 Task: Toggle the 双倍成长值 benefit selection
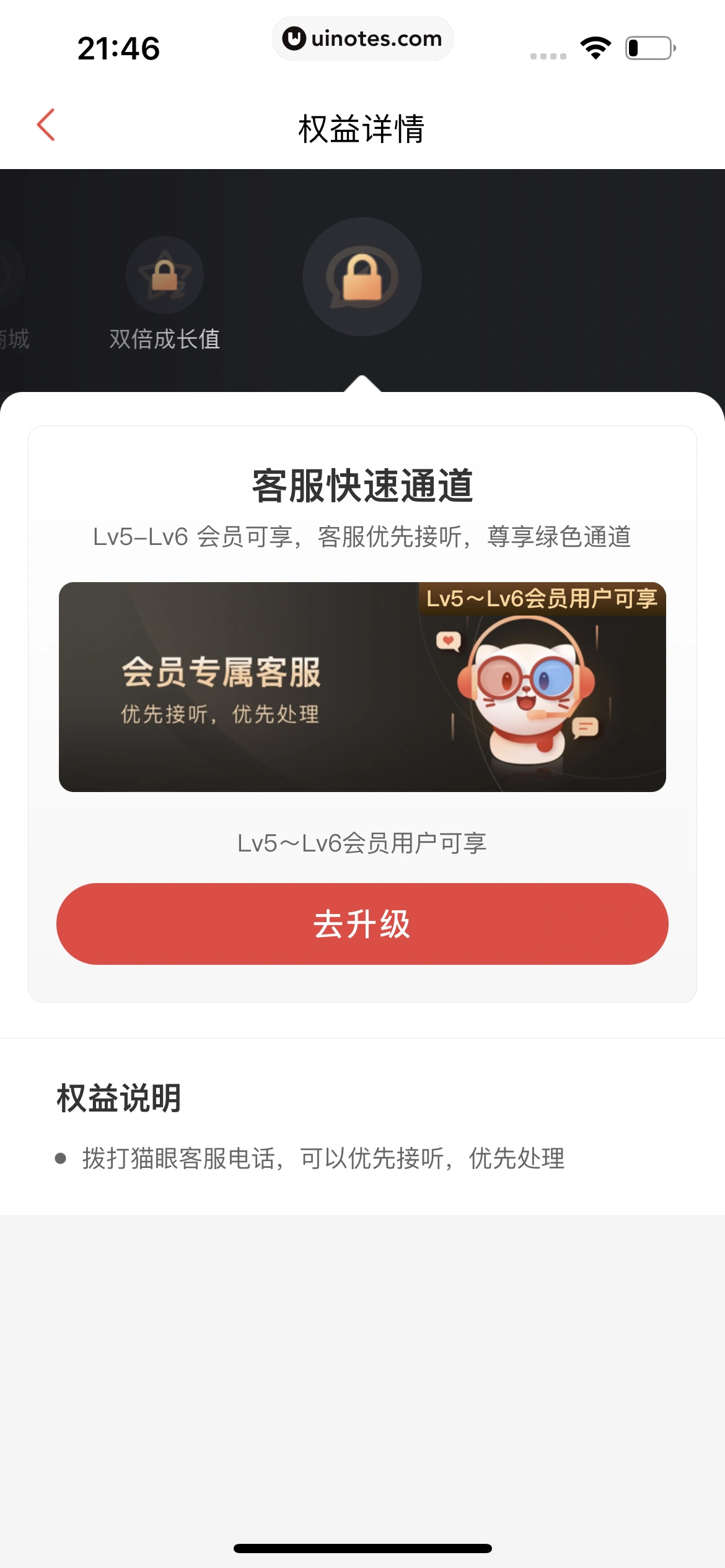(x=164, y=291)
